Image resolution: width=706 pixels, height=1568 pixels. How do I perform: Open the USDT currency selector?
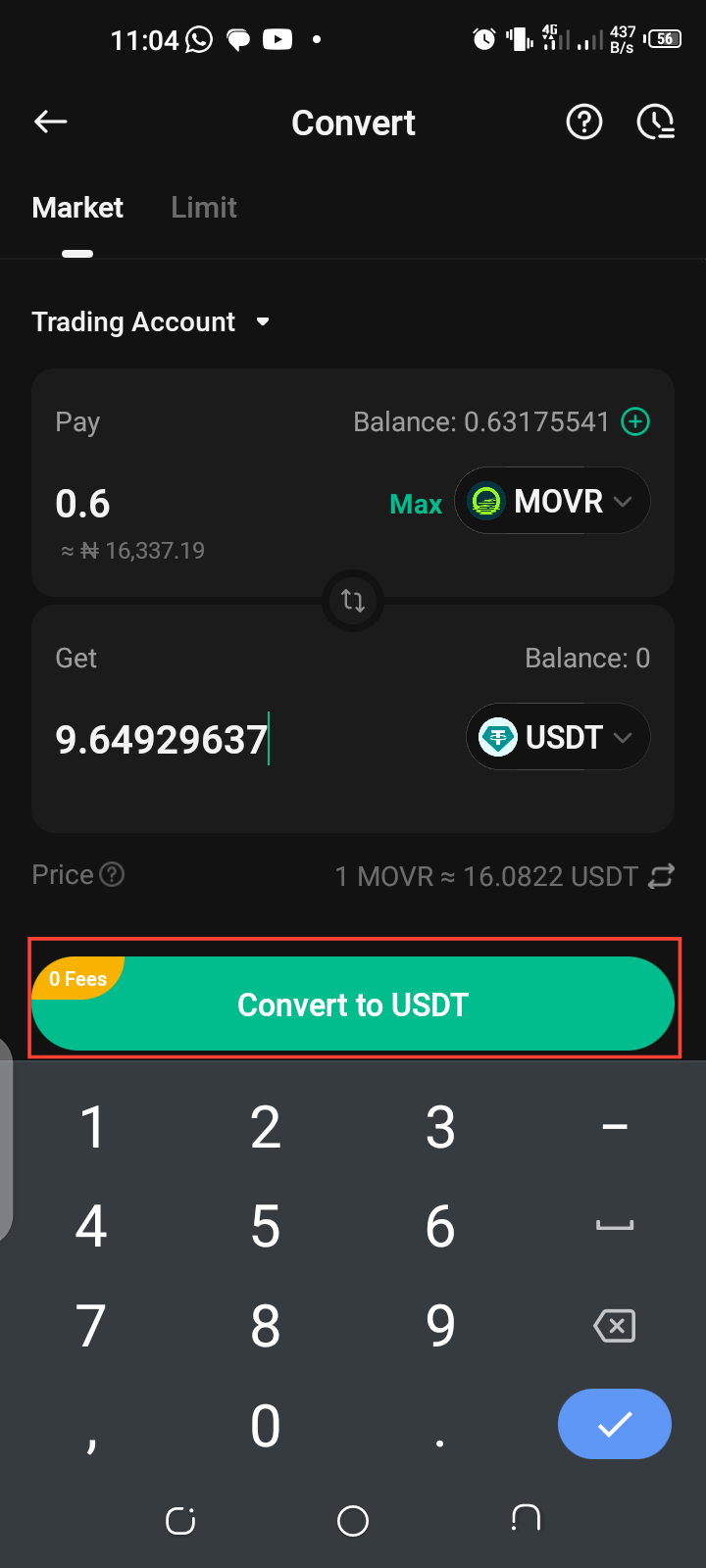(x=557, y=737)
